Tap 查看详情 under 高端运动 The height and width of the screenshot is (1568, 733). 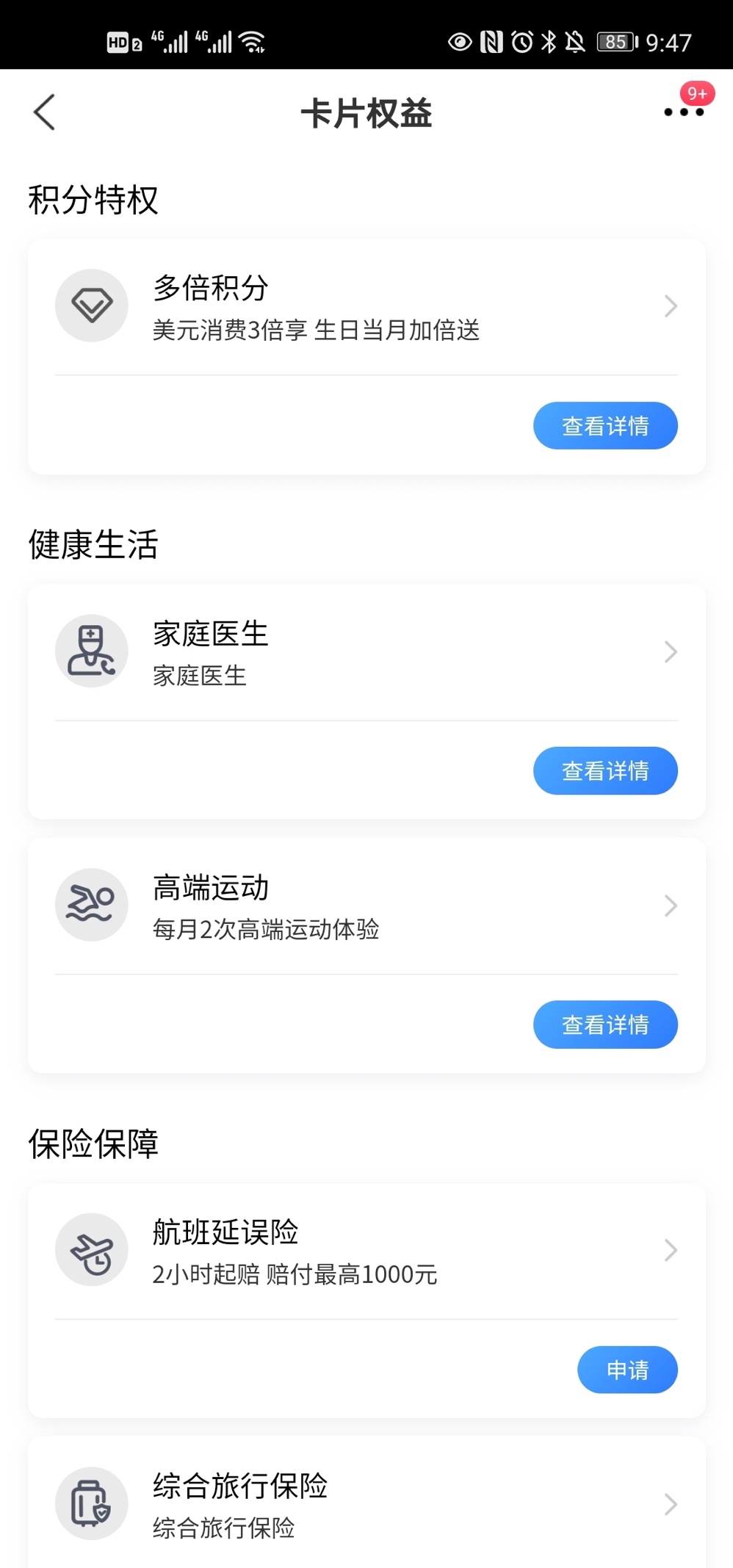click(x=605, y=1025)
